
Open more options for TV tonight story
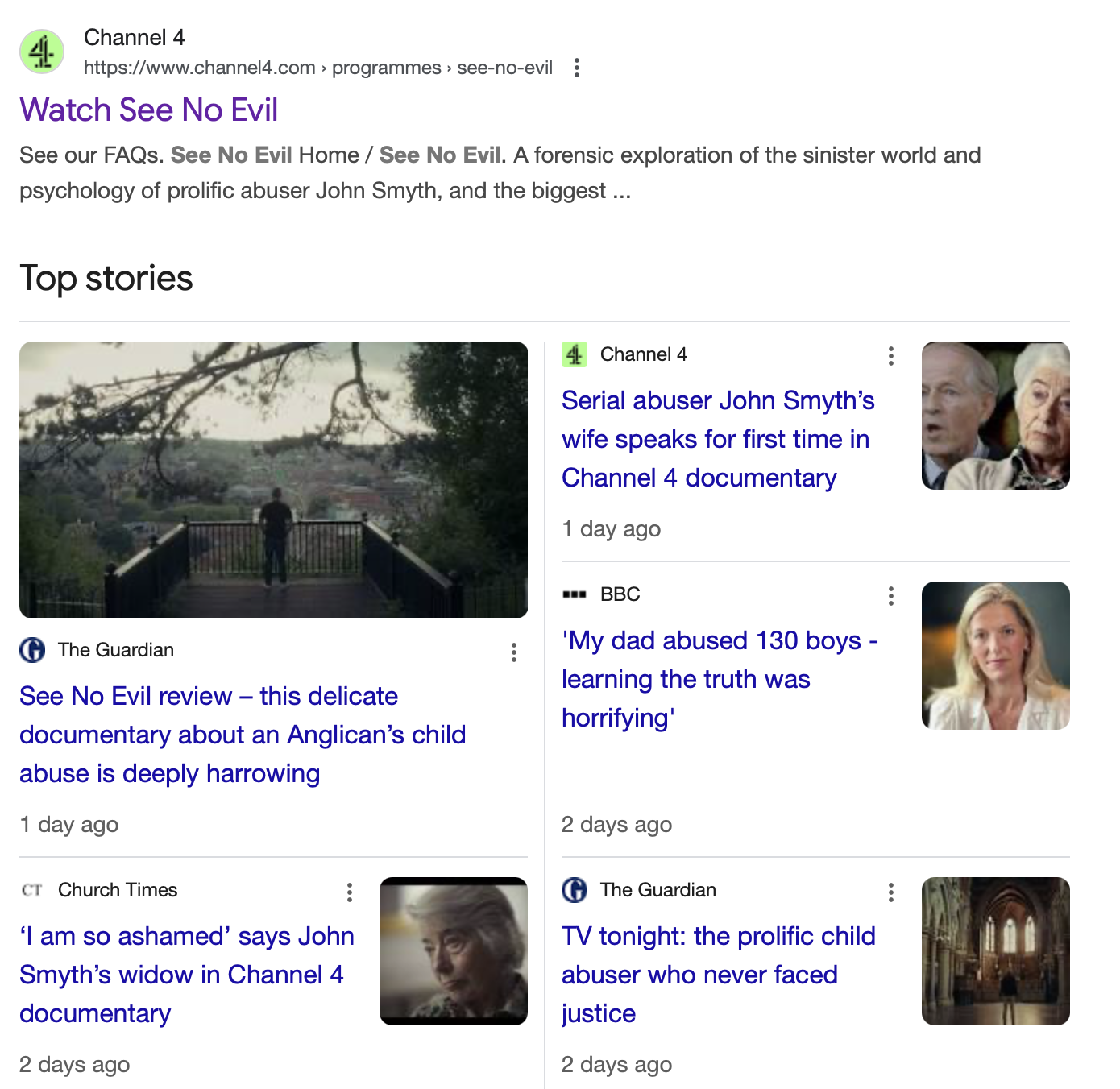(x=890, y=892)
